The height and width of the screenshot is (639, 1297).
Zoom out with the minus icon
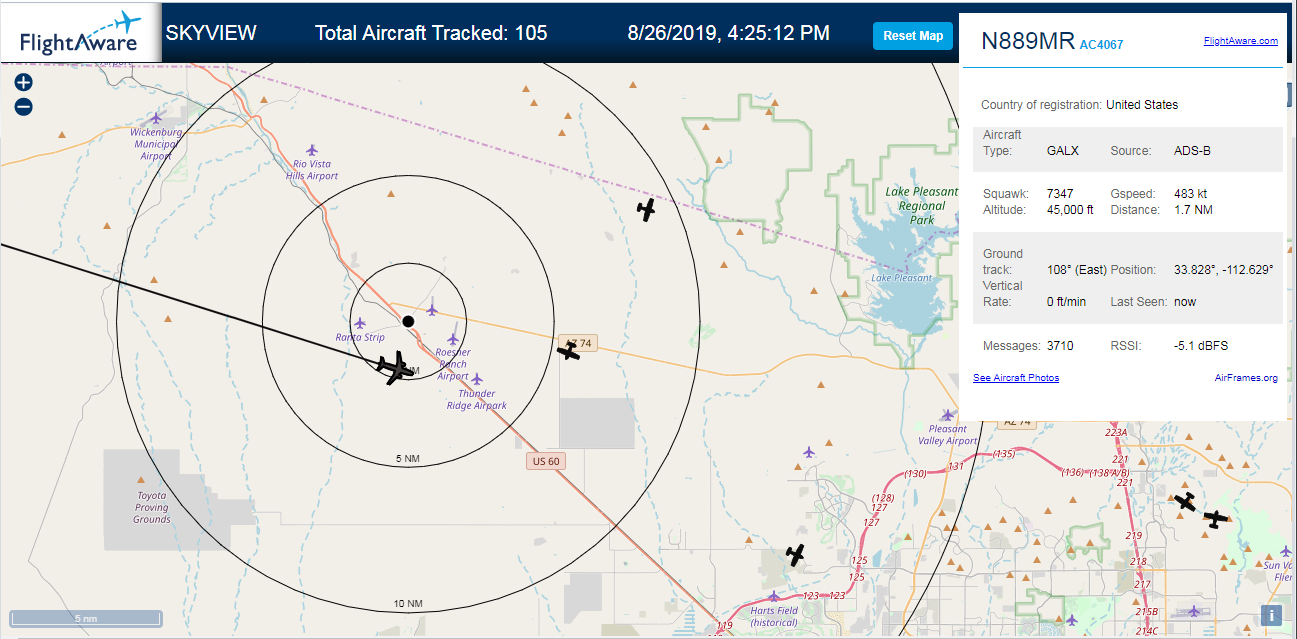(x=24, y=107)
